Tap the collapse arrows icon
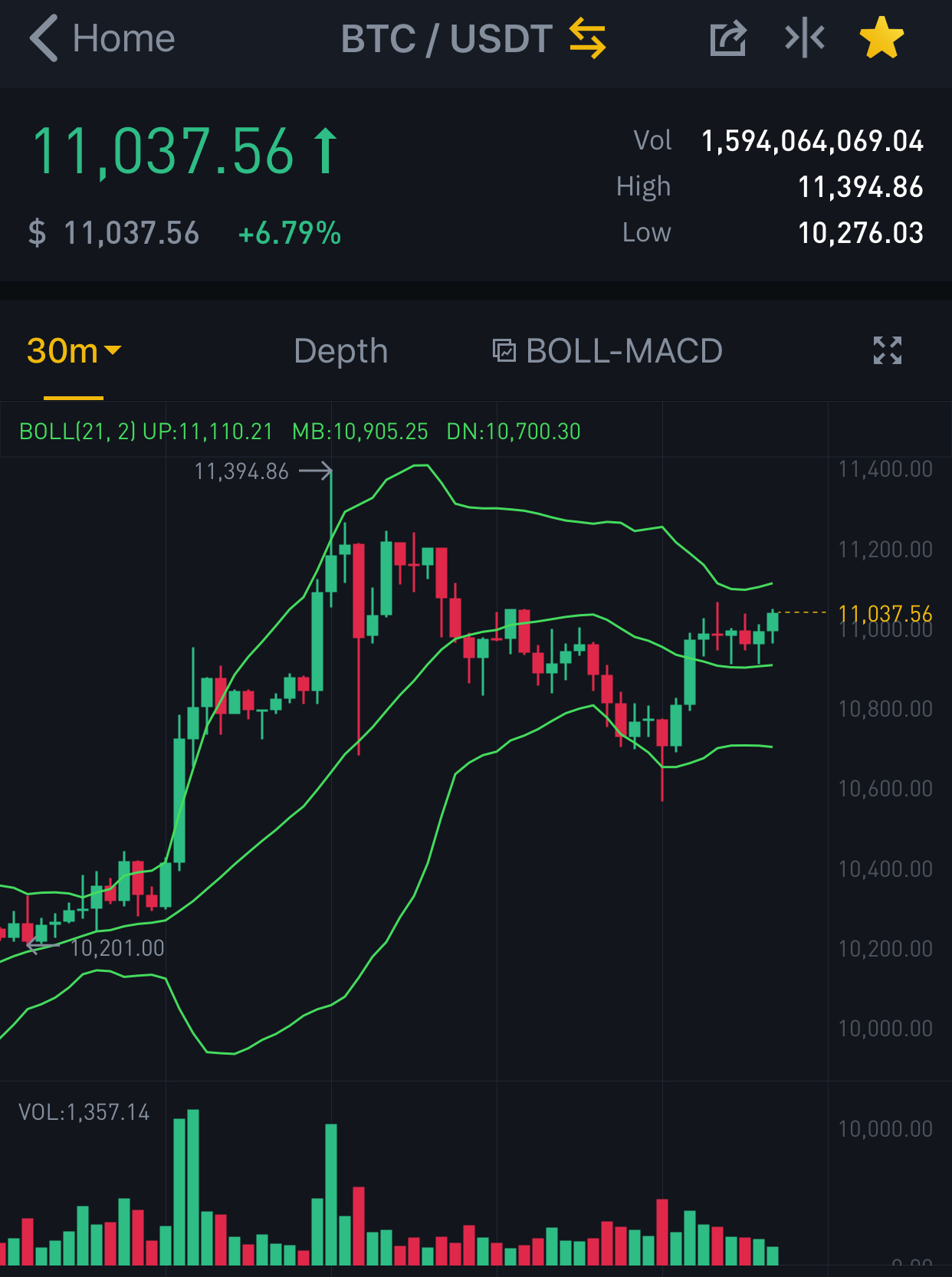The image size is (952, 1277). point(804,38)
